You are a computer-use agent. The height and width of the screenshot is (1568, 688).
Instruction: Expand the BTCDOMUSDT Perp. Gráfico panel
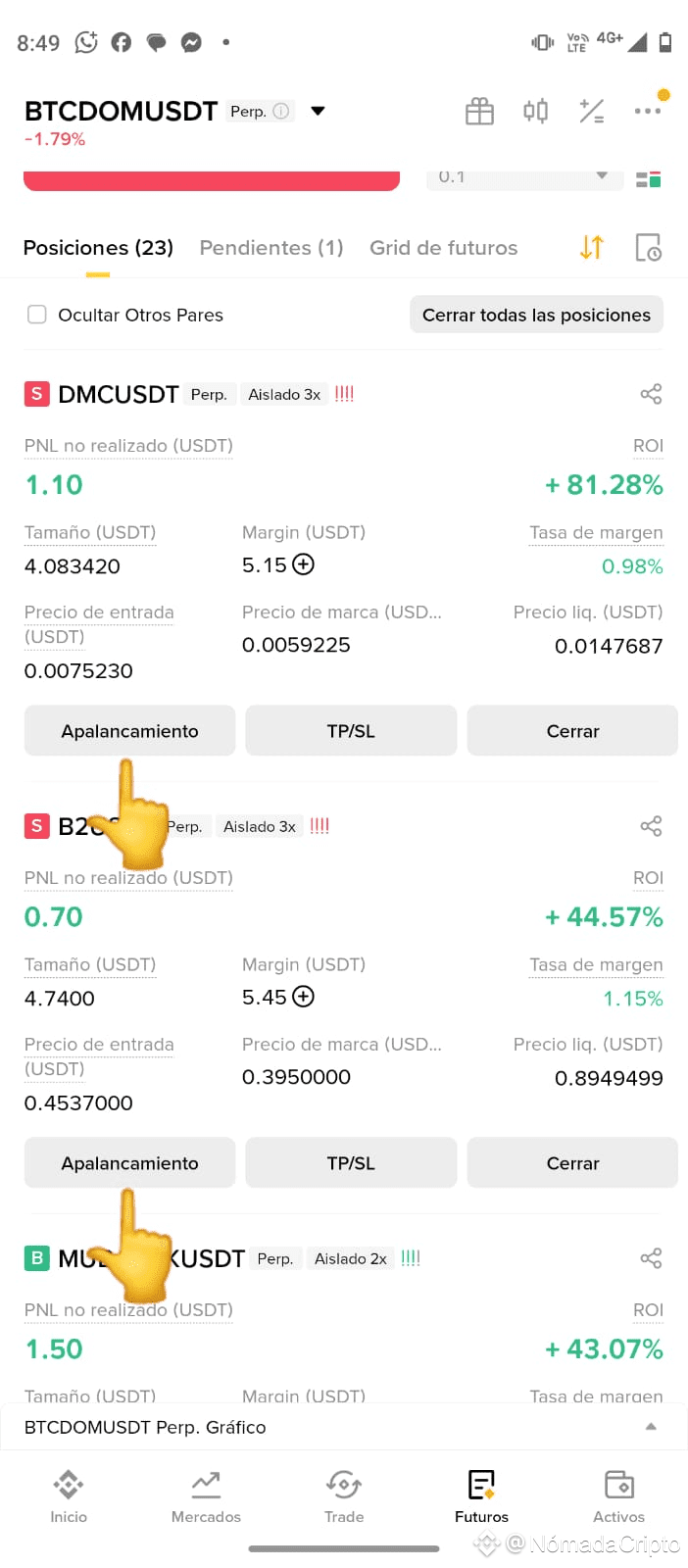[344, 1427]
